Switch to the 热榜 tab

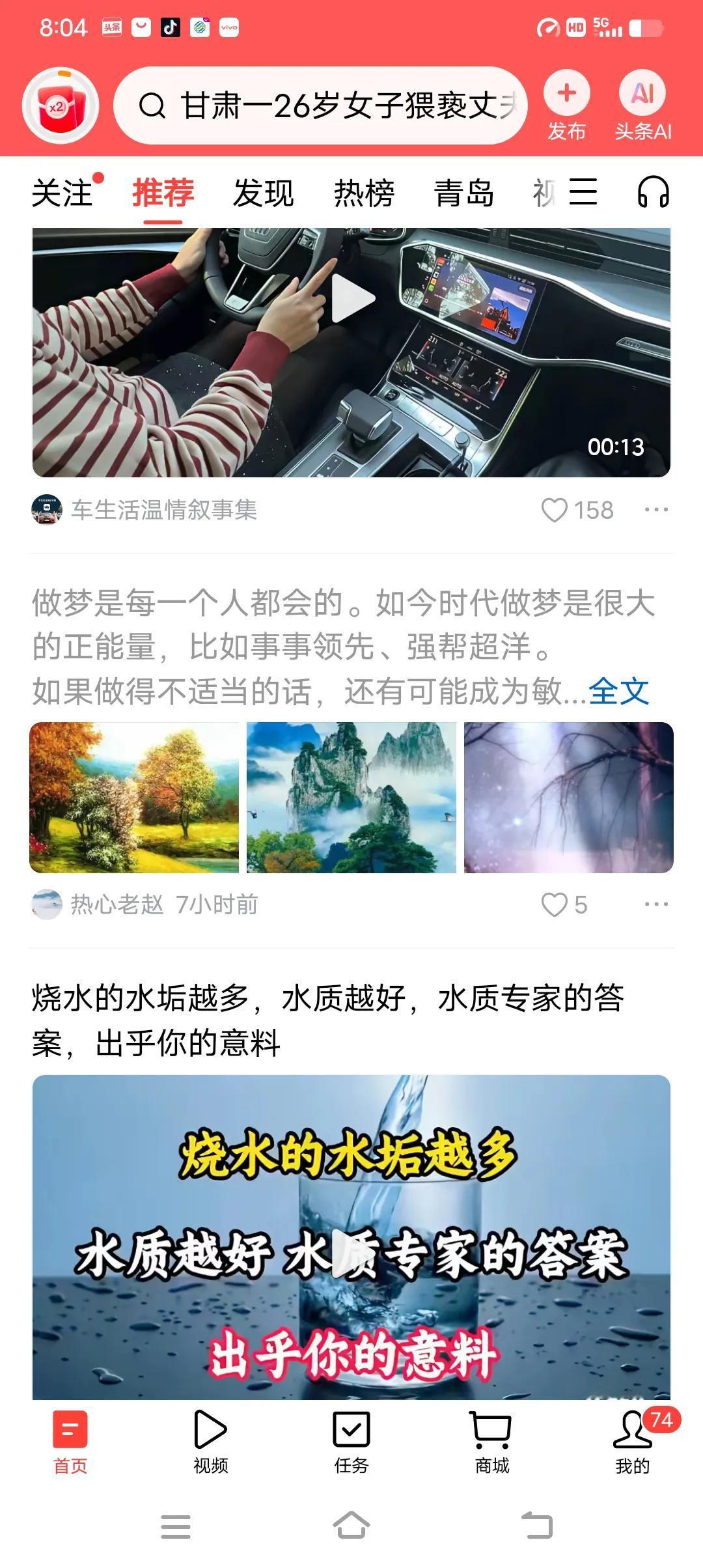pos(364,193)
